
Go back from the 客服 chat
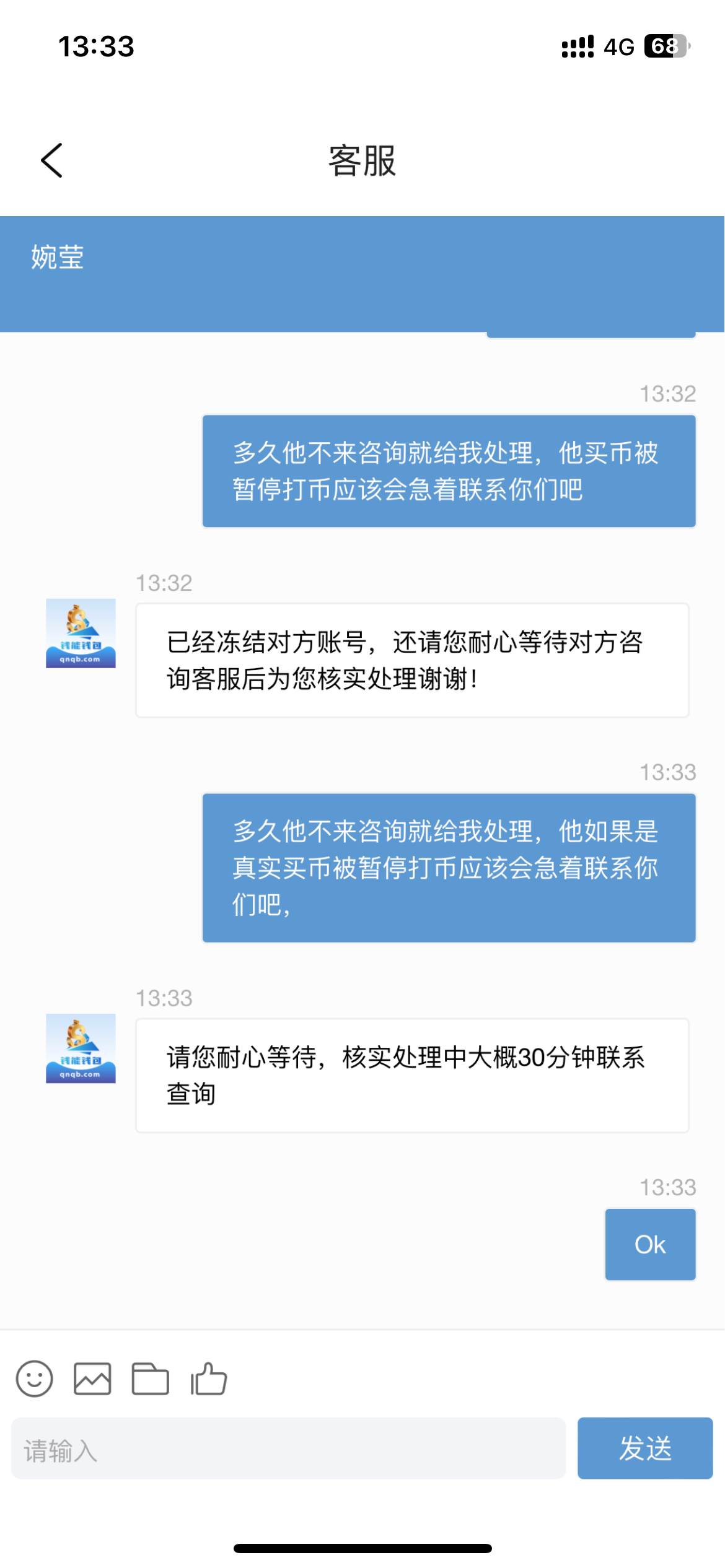point(52,160)
